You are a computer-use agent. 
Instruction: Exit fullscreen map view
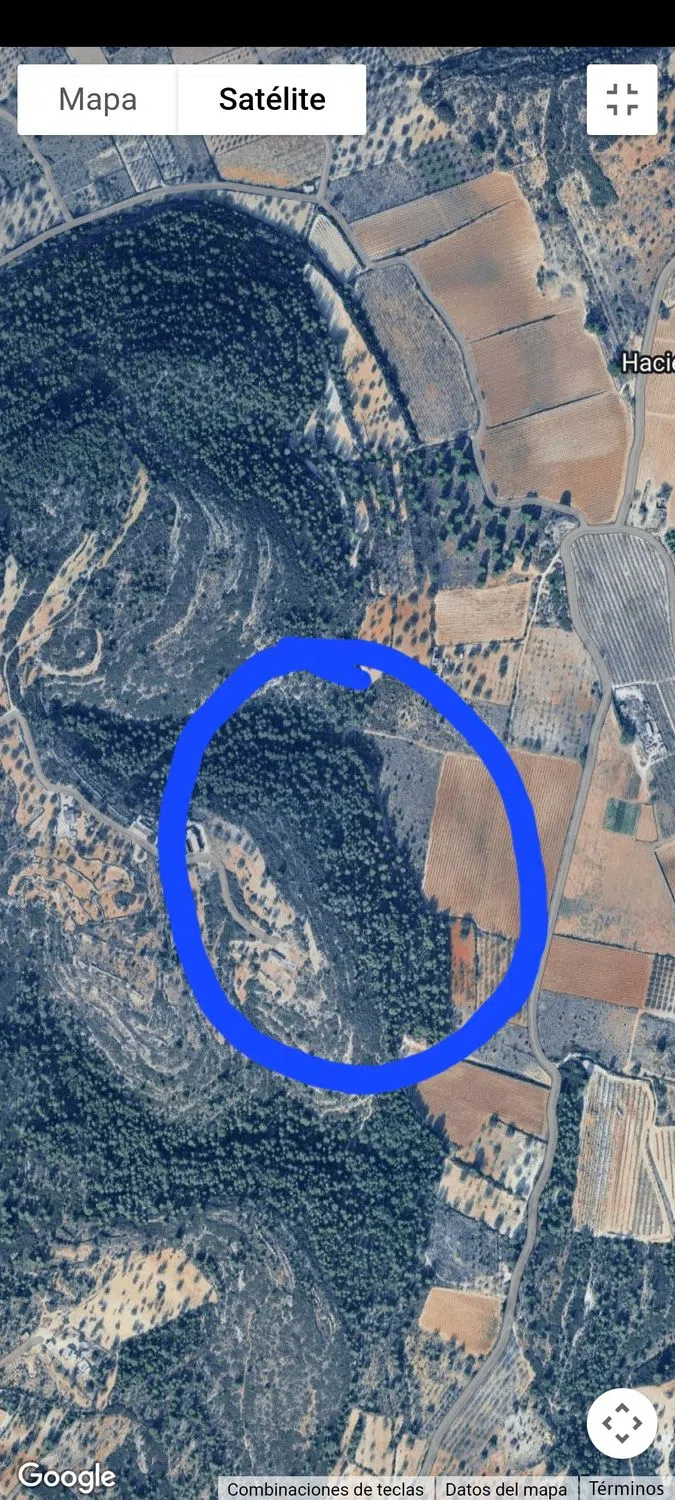[622, 100]
